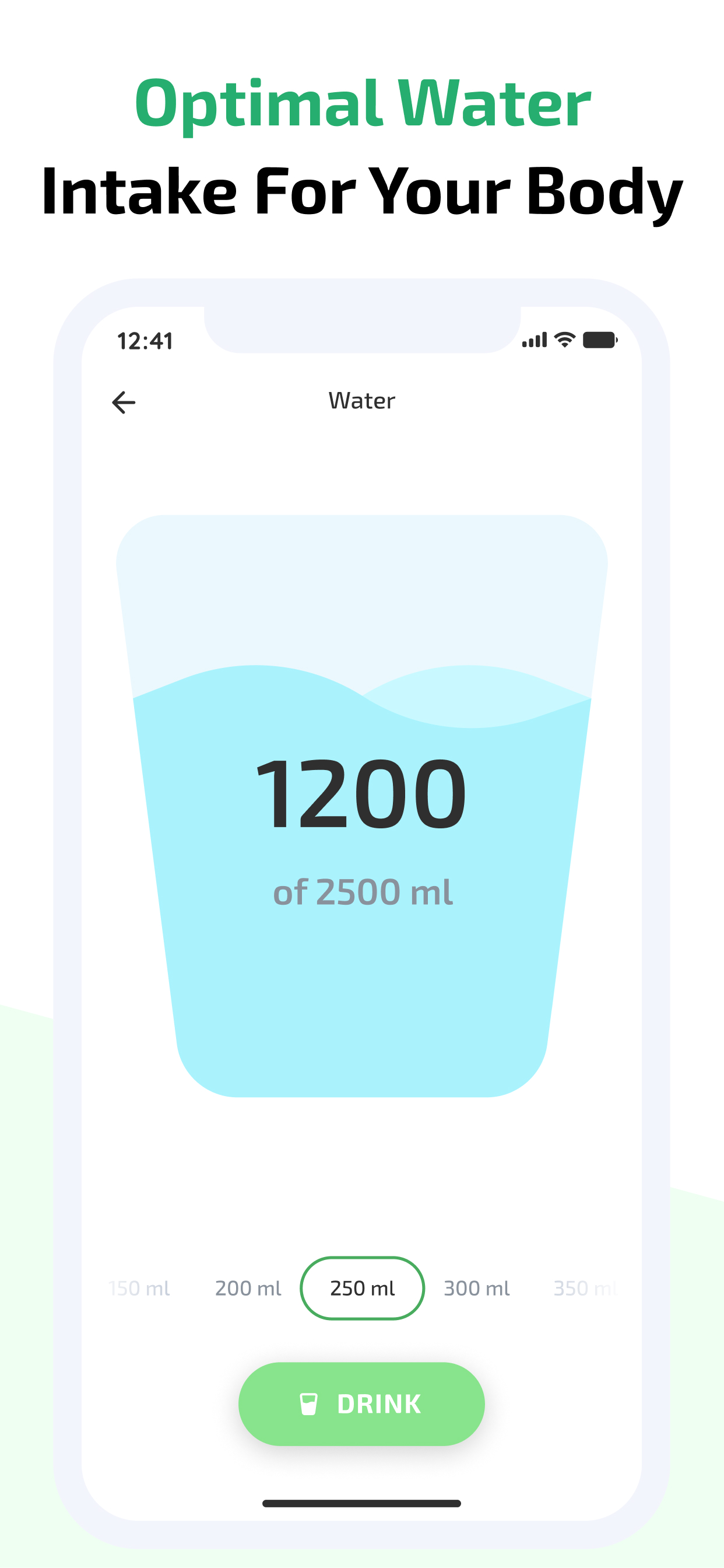This screenshot has width=724, height=1568.
Task: Select the 200 ml serving size
Action: (248, 1289)
